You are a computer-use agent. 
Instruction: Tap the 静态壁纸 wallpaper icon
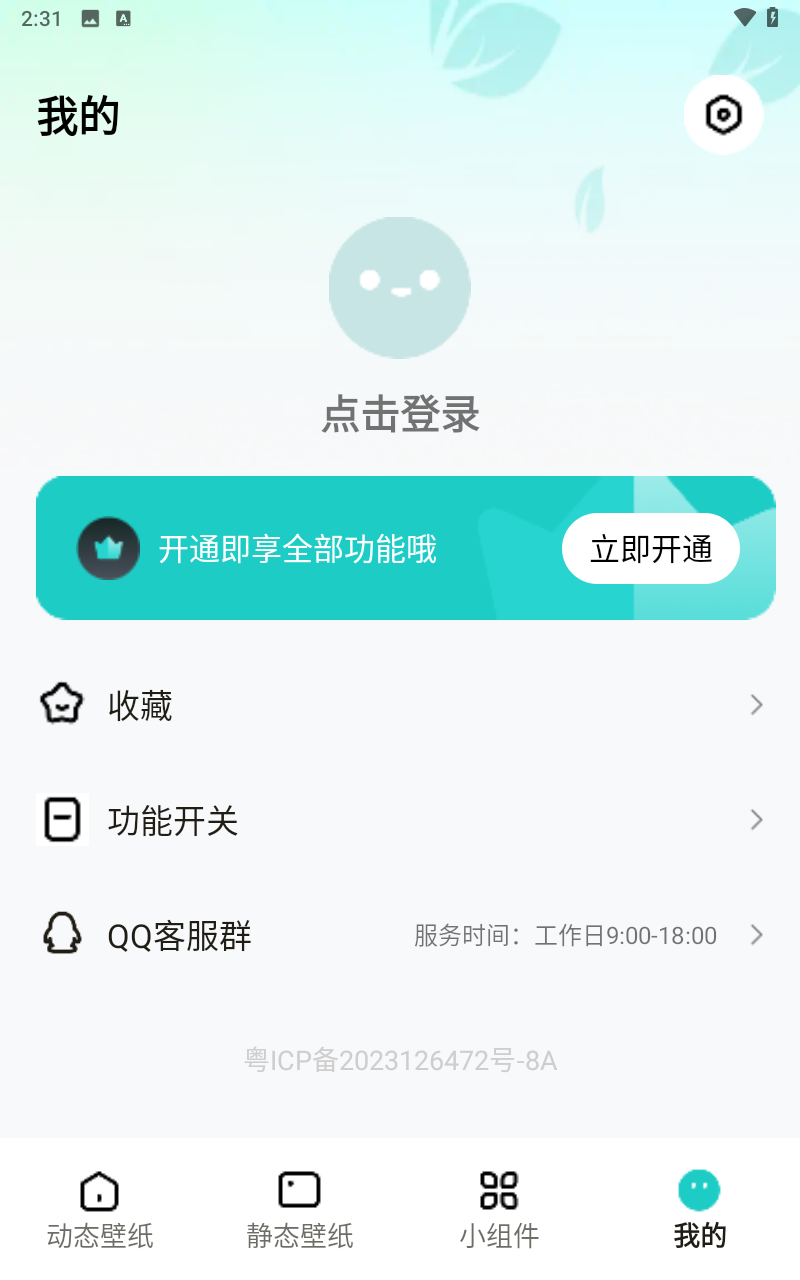[x=298, y=1189]
